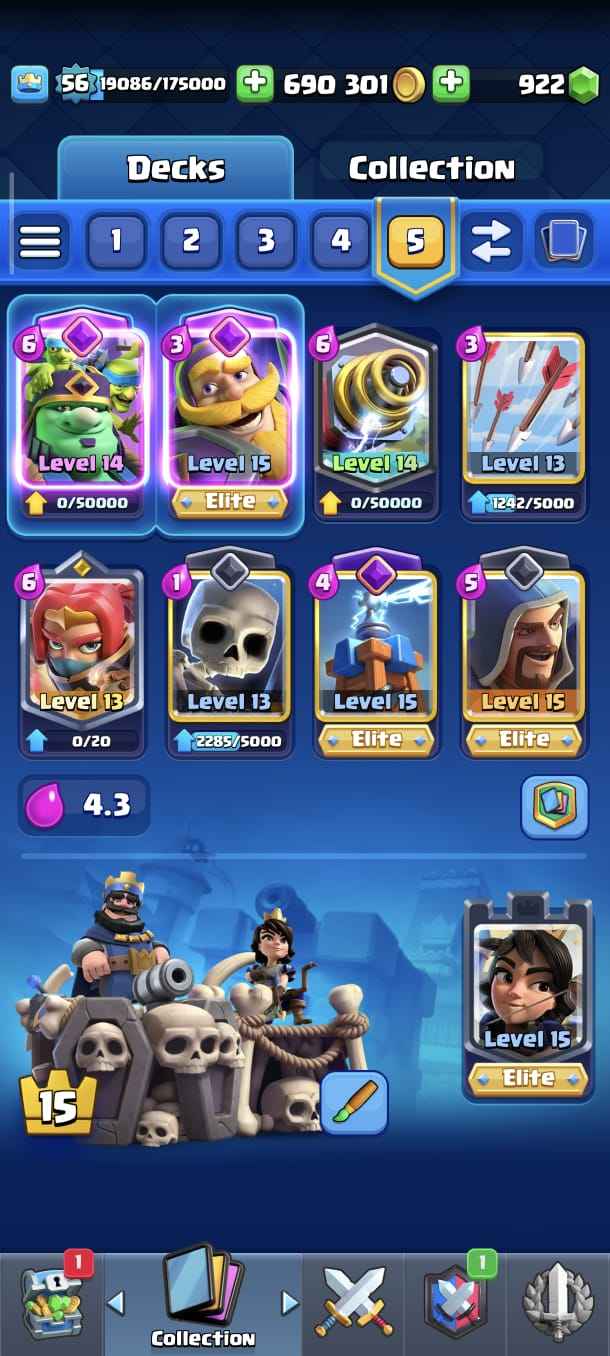
Task: Tap the swap arrows deck button
Action: pos(490,241)
